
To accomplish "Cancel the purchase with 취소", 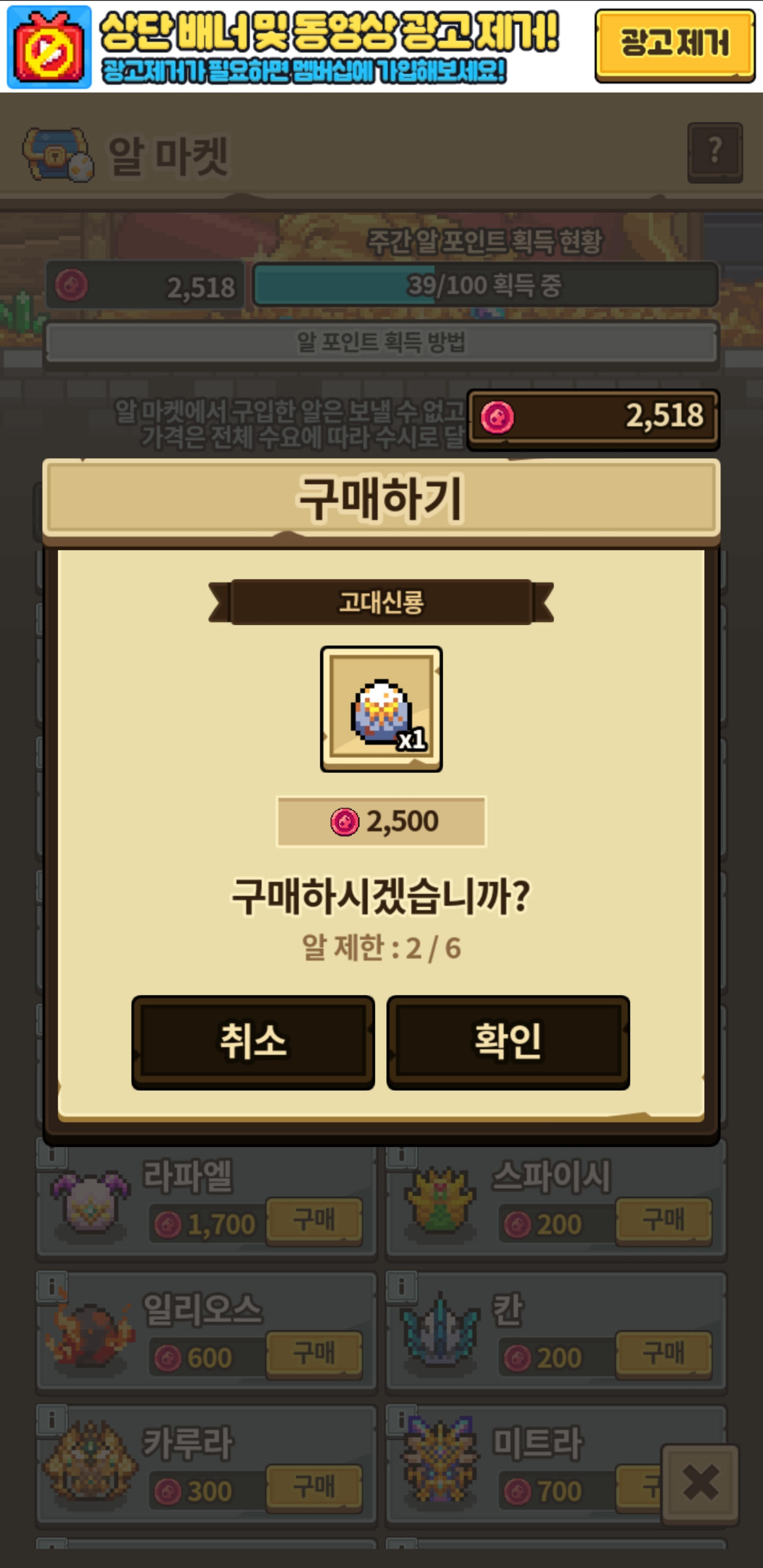I will click(x=253, y=1042).
